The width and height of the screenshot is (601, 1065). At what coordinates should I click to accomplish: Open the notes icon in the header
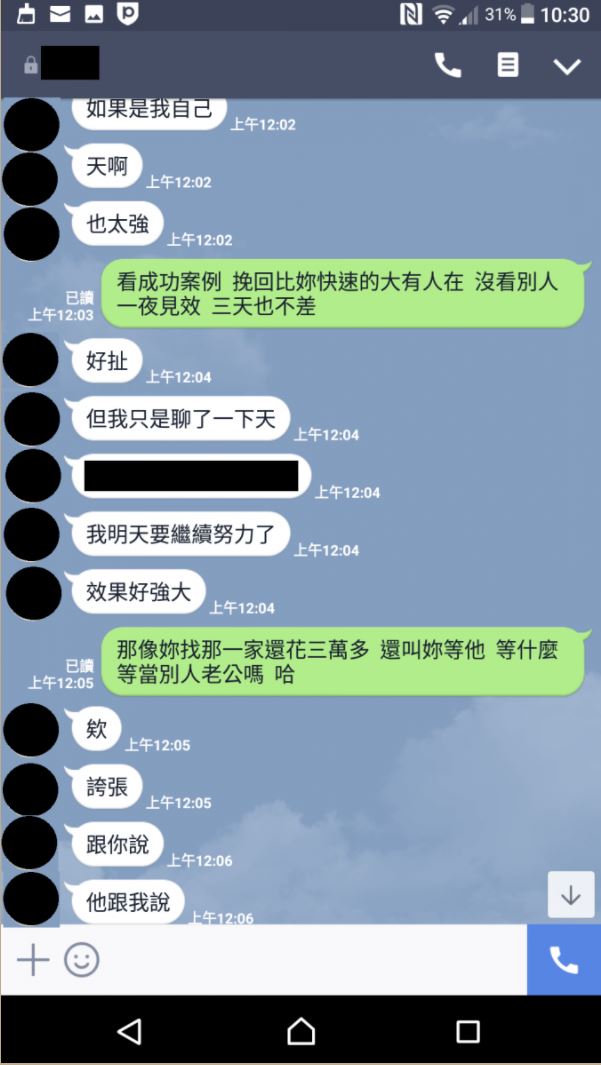[508, 66]
